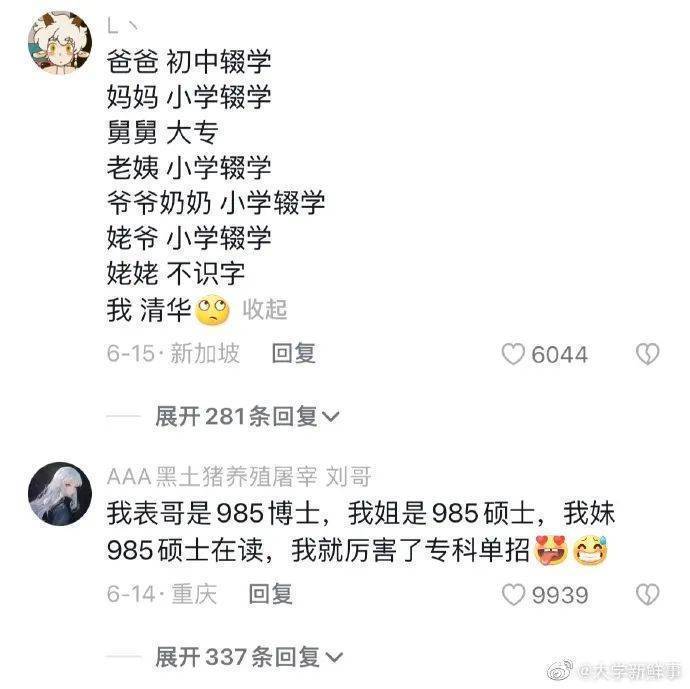The height and width of the screenshot is (689, 690).
Task: Reply to the 6-15 新加坡 comment
Action: click(293, 353)
